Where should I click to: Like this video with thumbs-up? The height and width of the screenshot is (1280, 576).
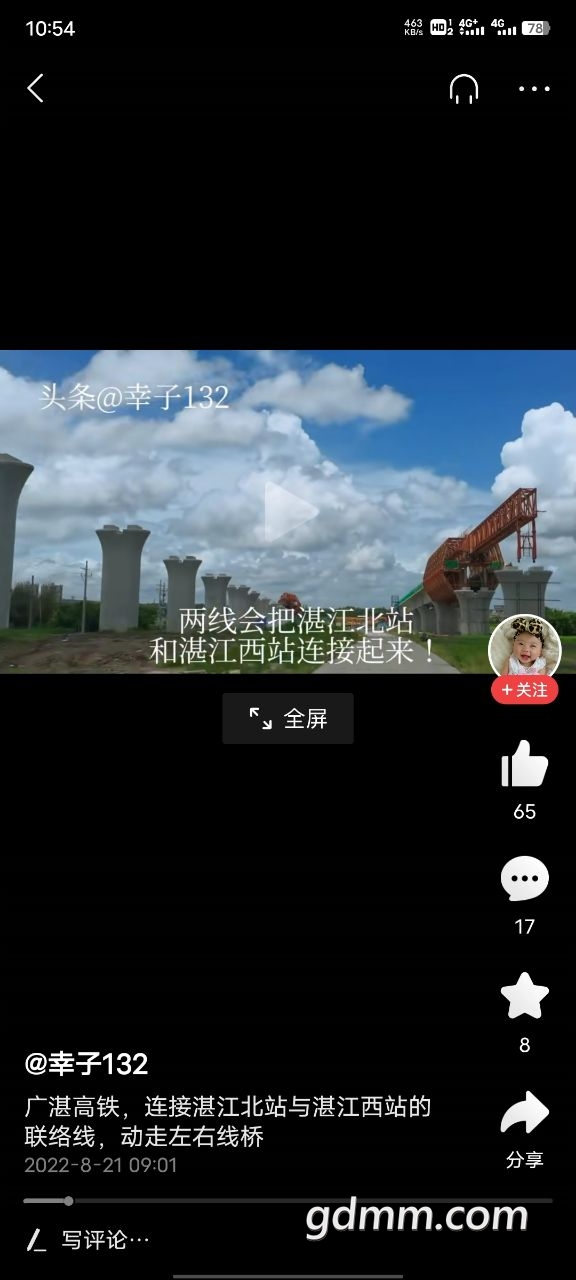tap(524, 764)
